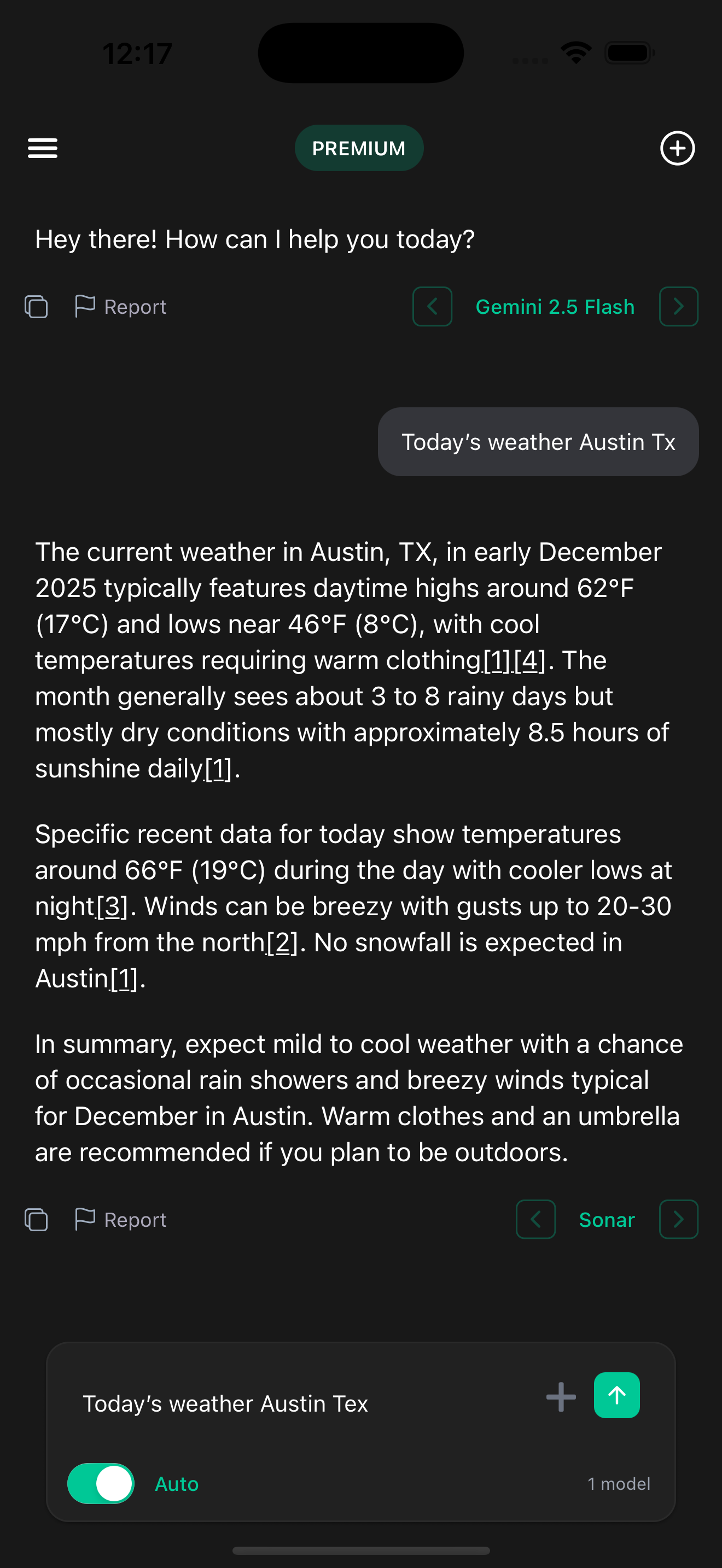Copy the greeting message
The image size is (722, 1568).
coord(36,307)
